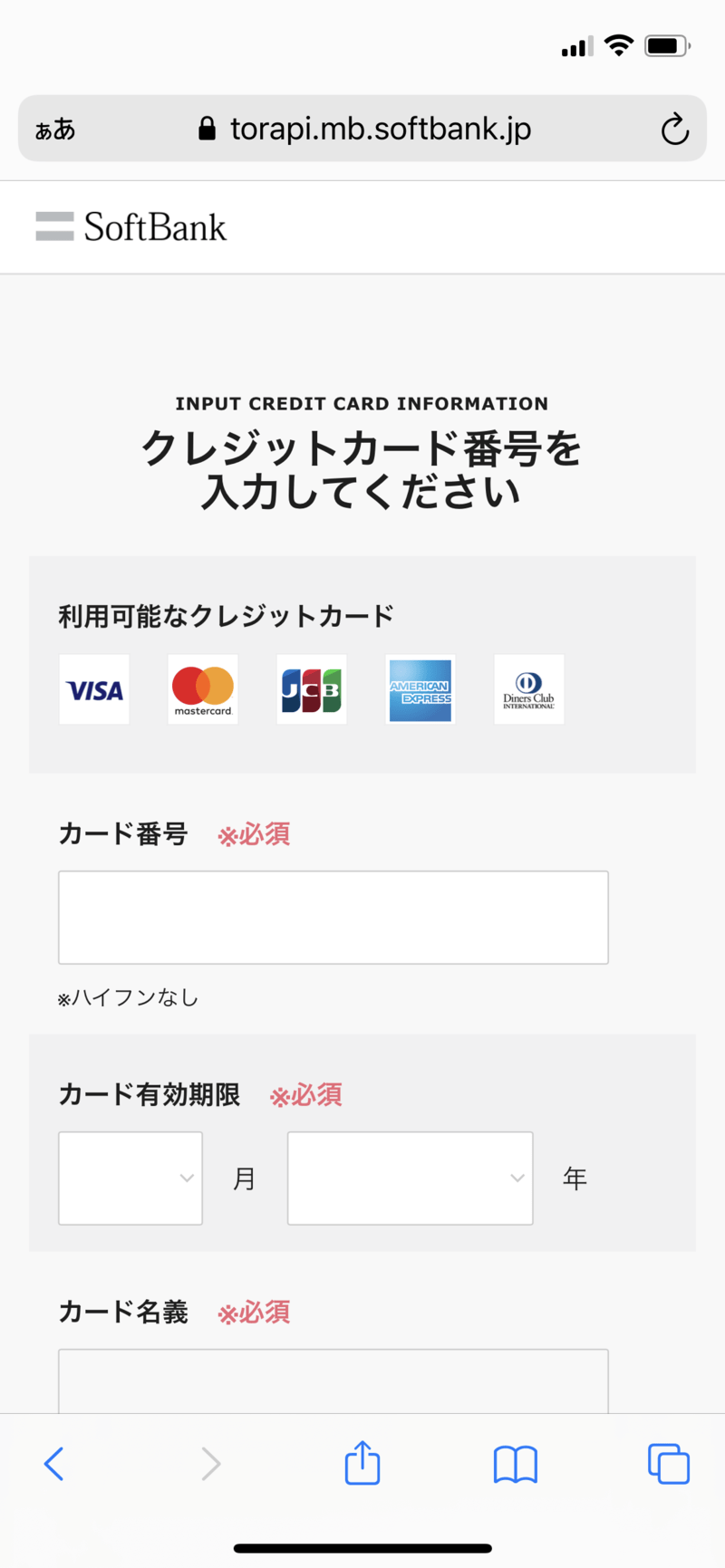Tap the カード番号 input field
Image resolution: width=725 pixels, height=1568 pixels.
coord(333,917)
